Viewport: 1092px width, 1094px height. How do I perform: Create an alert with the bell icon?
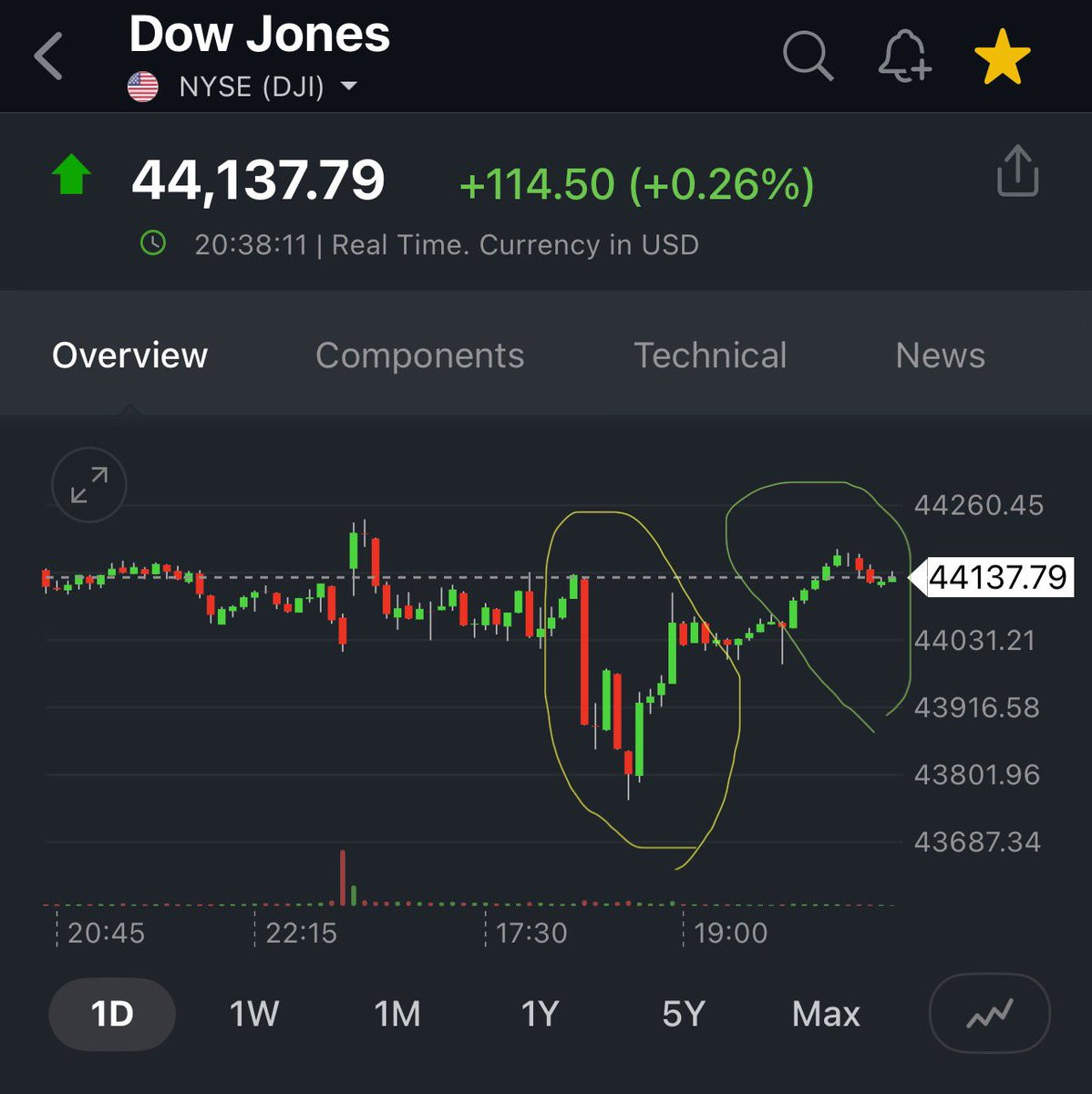point(904,57)
